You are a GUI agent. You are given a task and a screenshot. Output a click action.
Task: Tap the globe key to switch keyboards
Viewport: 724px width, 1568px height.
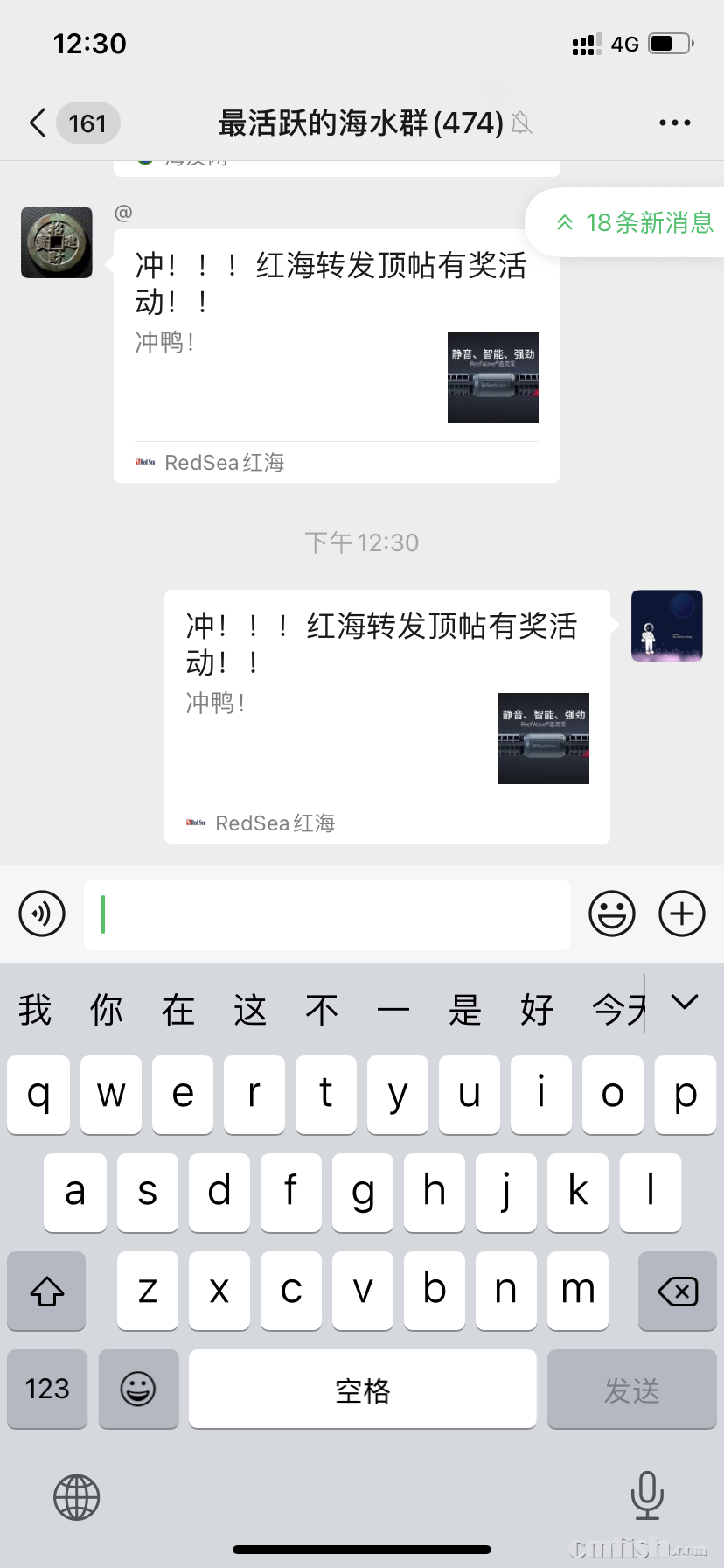(77, 1496)
